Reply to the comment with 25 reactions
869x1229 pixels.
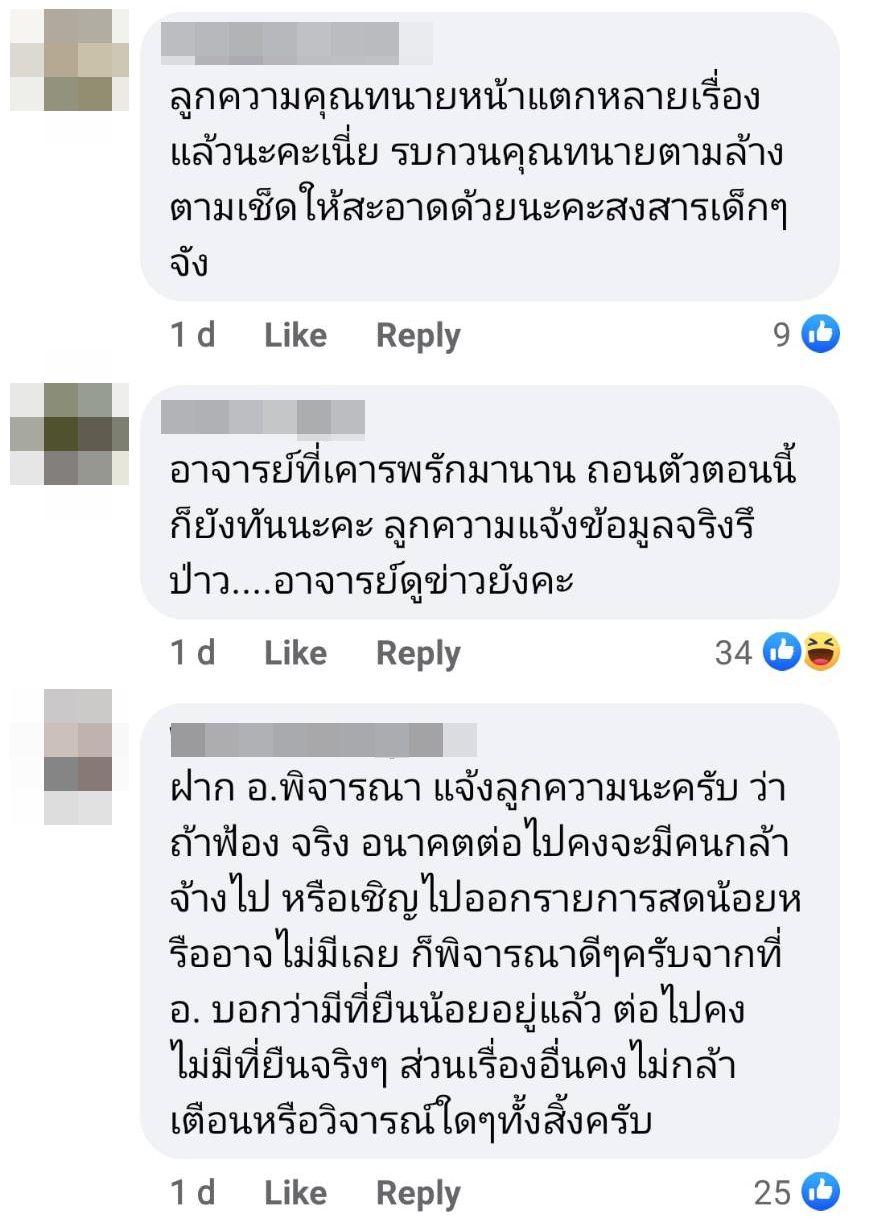click(x=418, y=1192)
